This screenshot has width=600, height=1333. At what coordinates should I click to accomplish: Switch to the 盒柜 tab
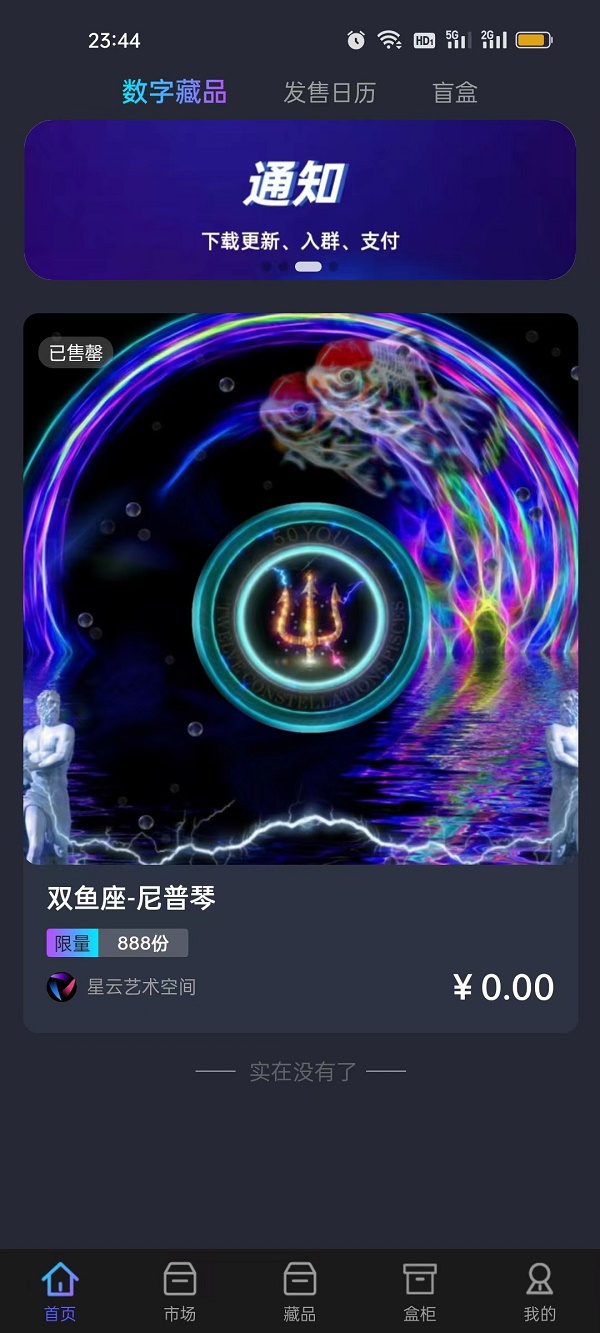coord(420,1291)
